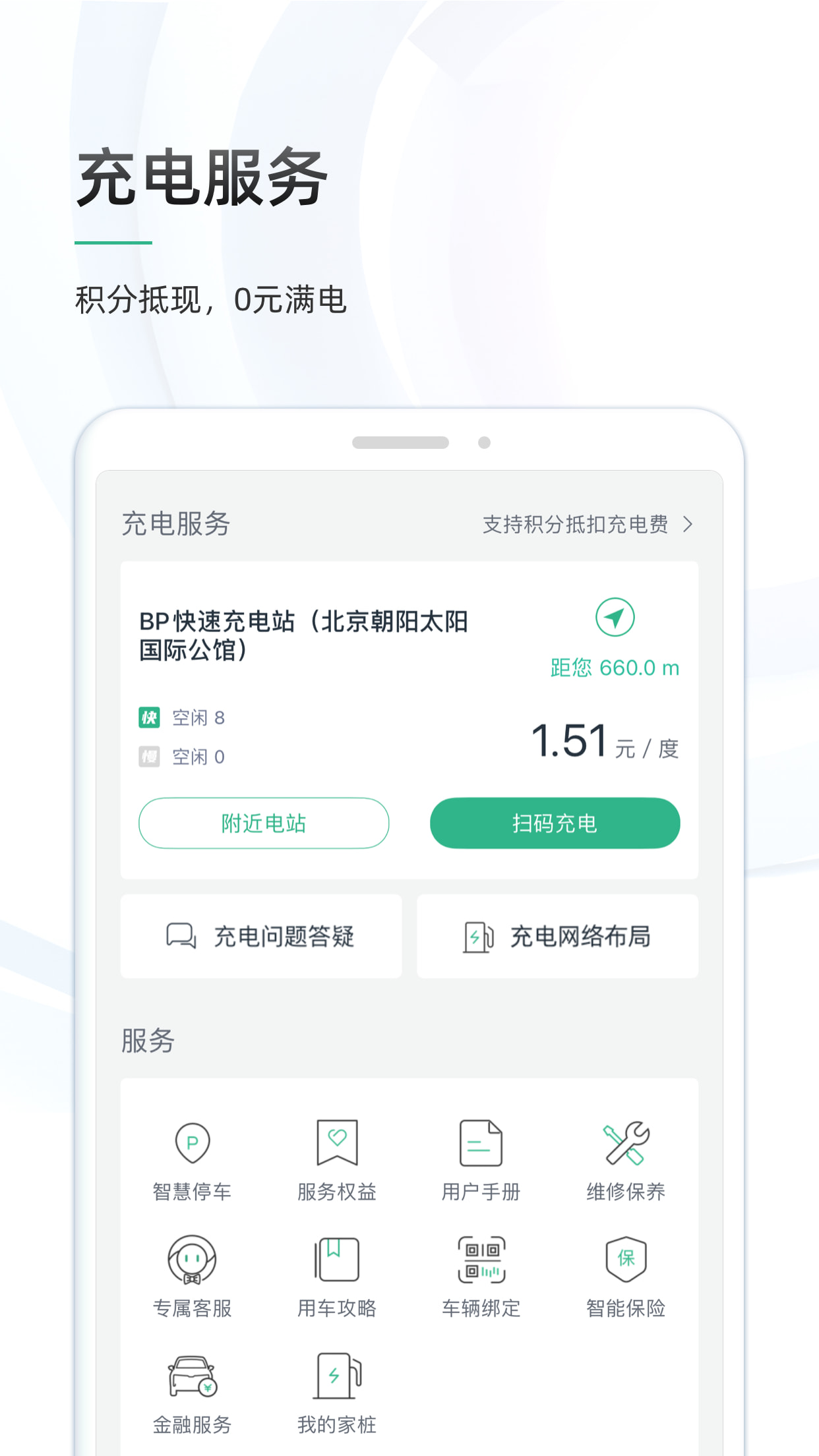Image resolution: width=819 pixels, height=1456 pixels.
Task: Tap the 距您 660.0 m distance label
Action: (613, 668)
